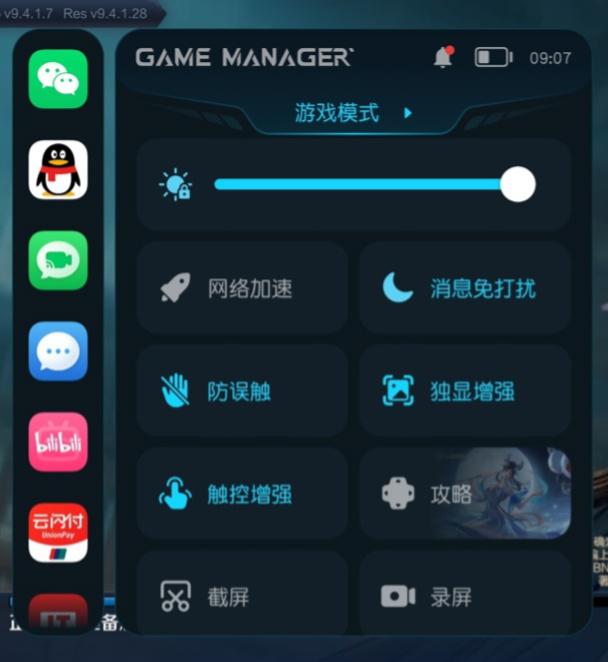This screenshot has width=608, height=662.
Task: Open the 攻略 game guide tile
Action: (x=465, y=494)
